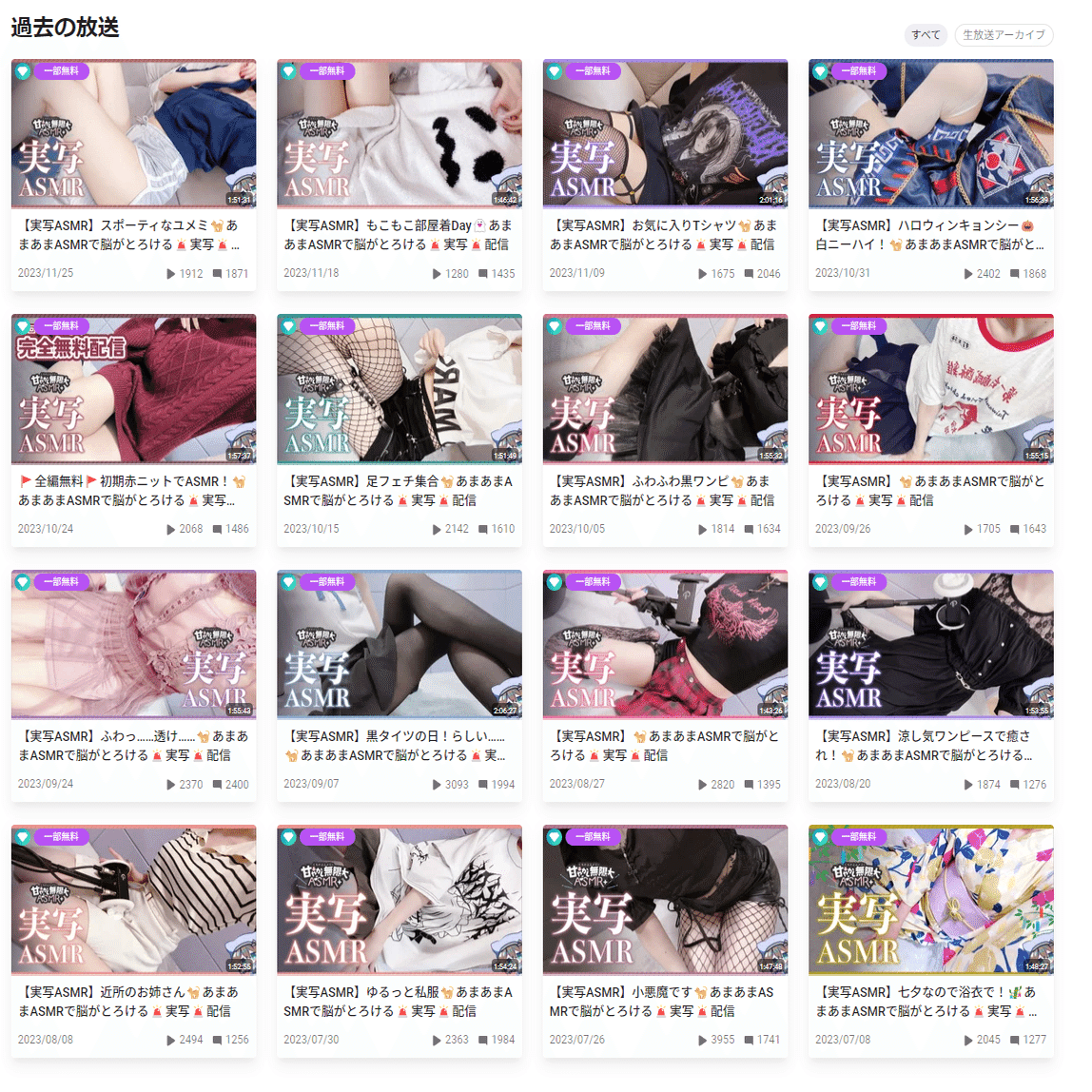Select the 生放送アーカイブ filter chip
Screen dimensions: 1092x1092
pos(1004,35)
